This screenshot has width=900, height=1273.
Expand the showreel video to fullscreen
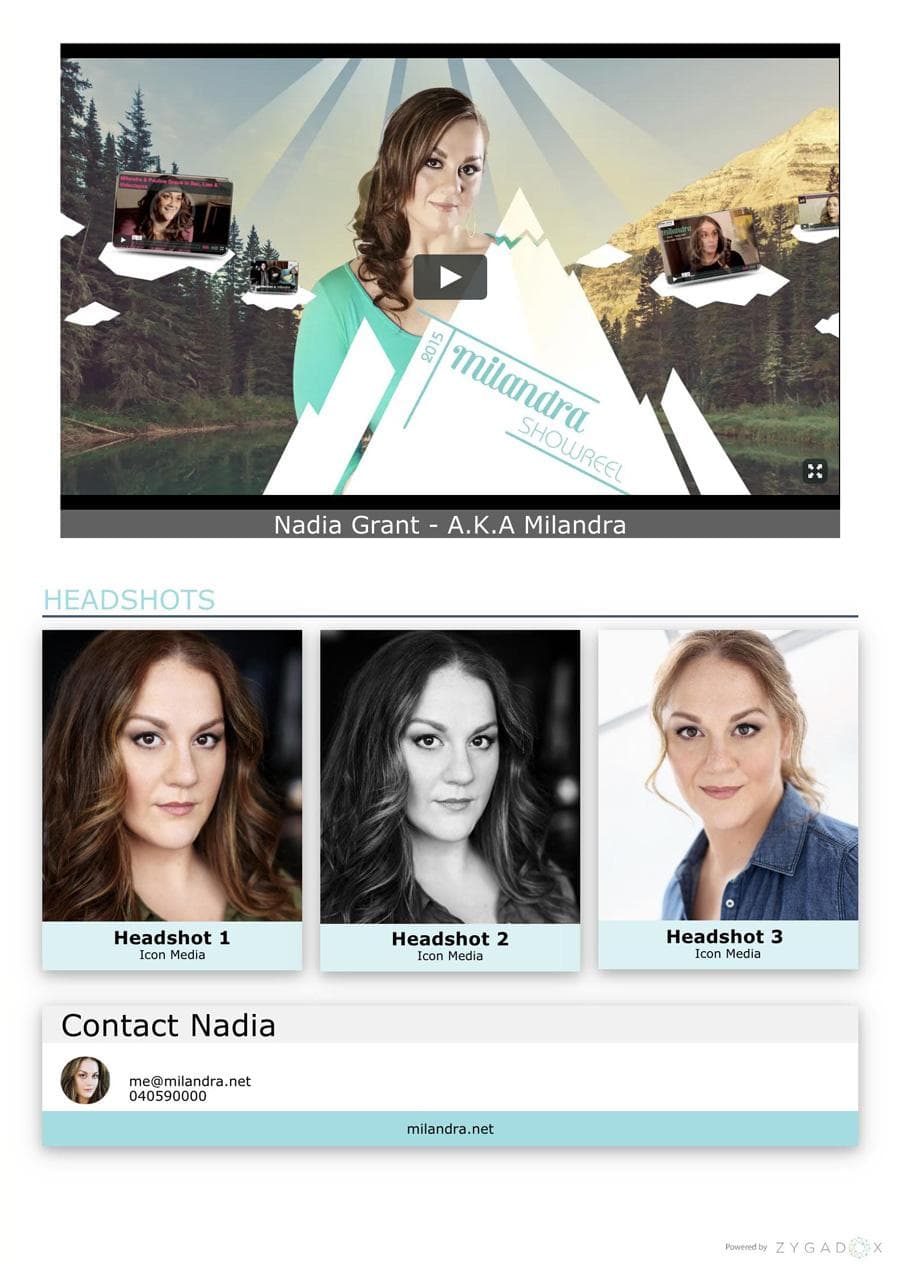tap(815, 471)
